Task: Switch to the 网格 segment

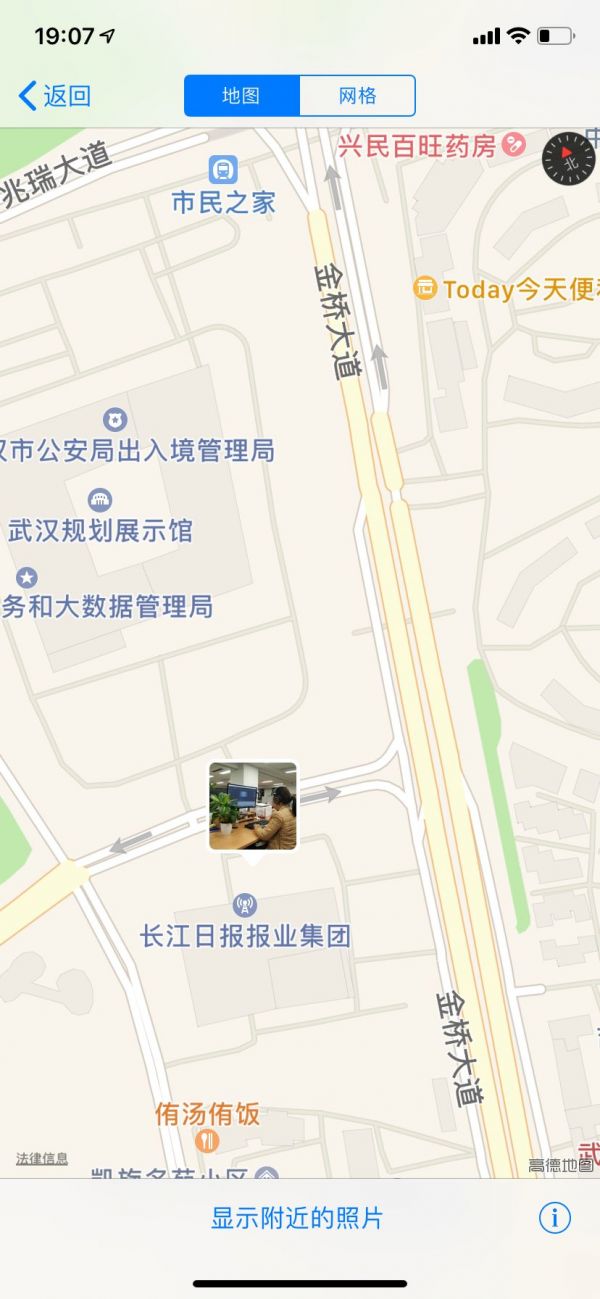Action: pyautogui.click(x=357, y=96)
